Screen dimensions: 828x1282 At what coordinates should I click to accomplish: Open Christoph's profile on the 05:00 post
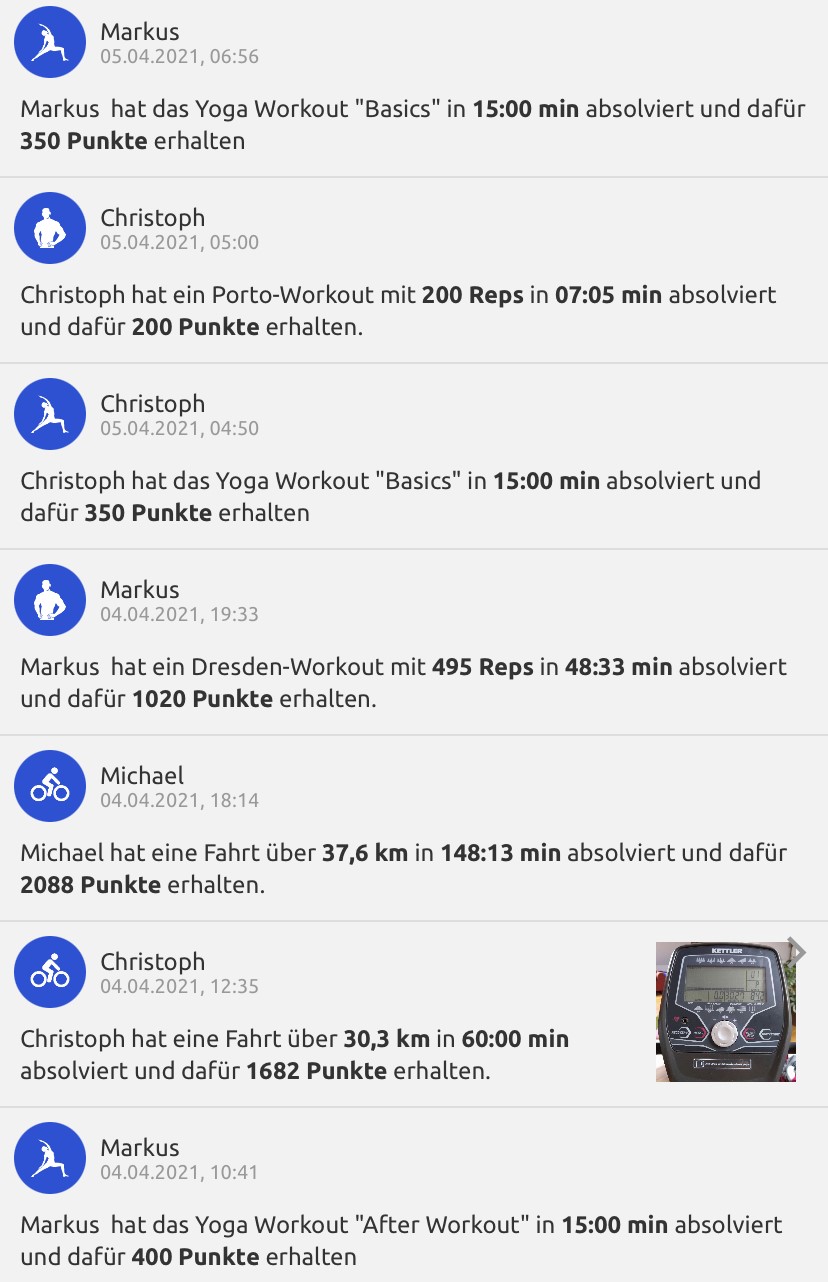152,217
